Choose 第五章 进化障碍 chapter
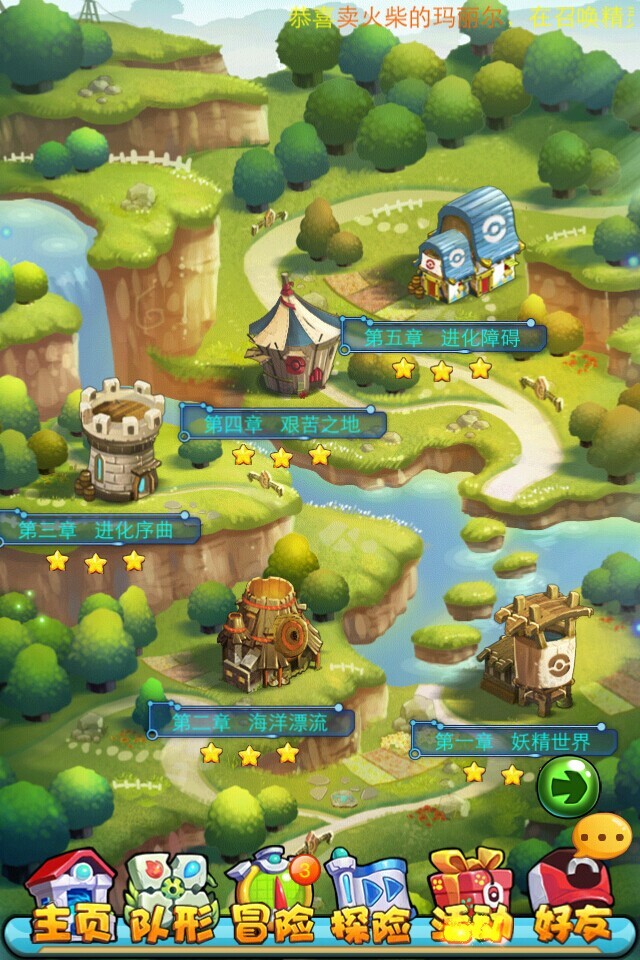640x960 pixels. pyautogui.click(x=442, y=337)
